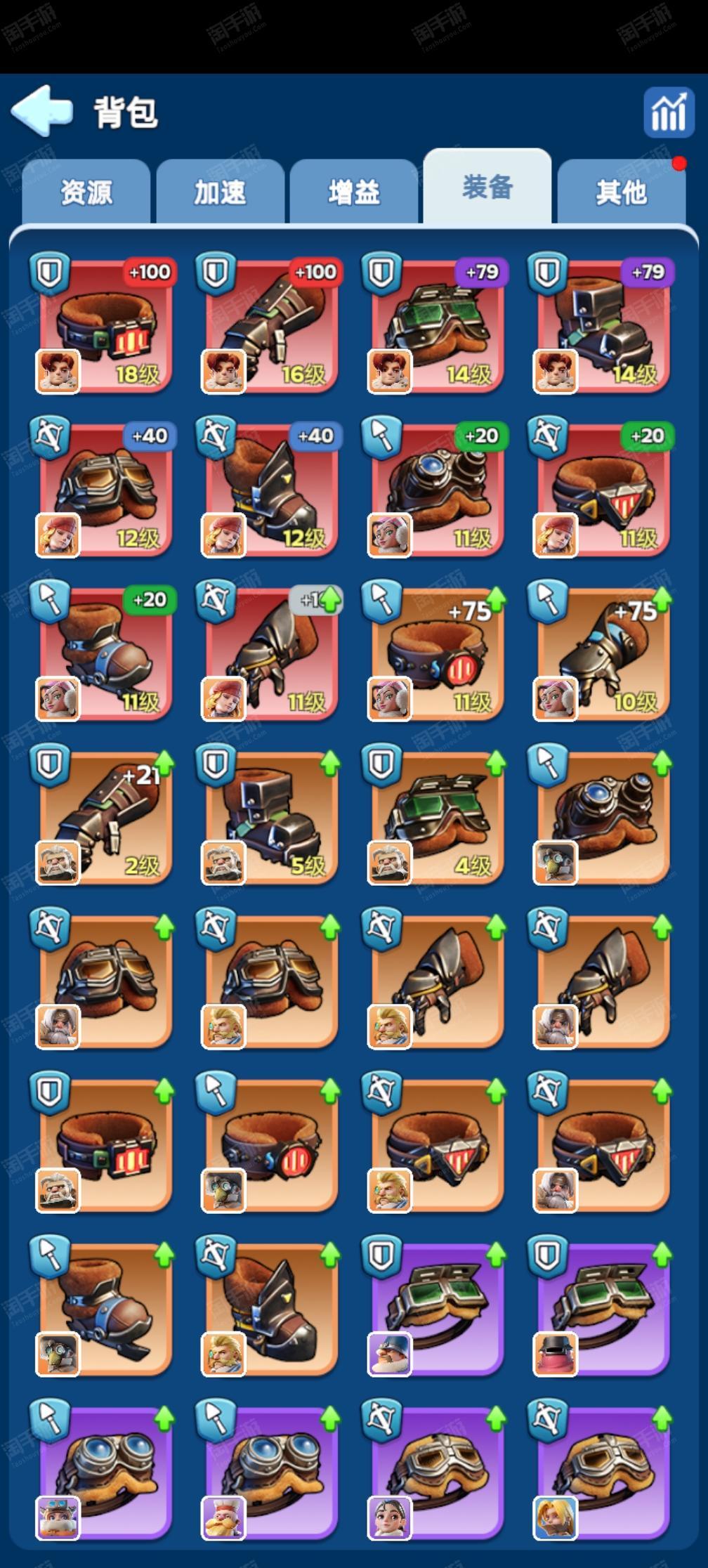Image resolution: width=708 pixels, height=1568 pixels.
Task: Switch to the 加速 tab
Action: tap(220, 192)
